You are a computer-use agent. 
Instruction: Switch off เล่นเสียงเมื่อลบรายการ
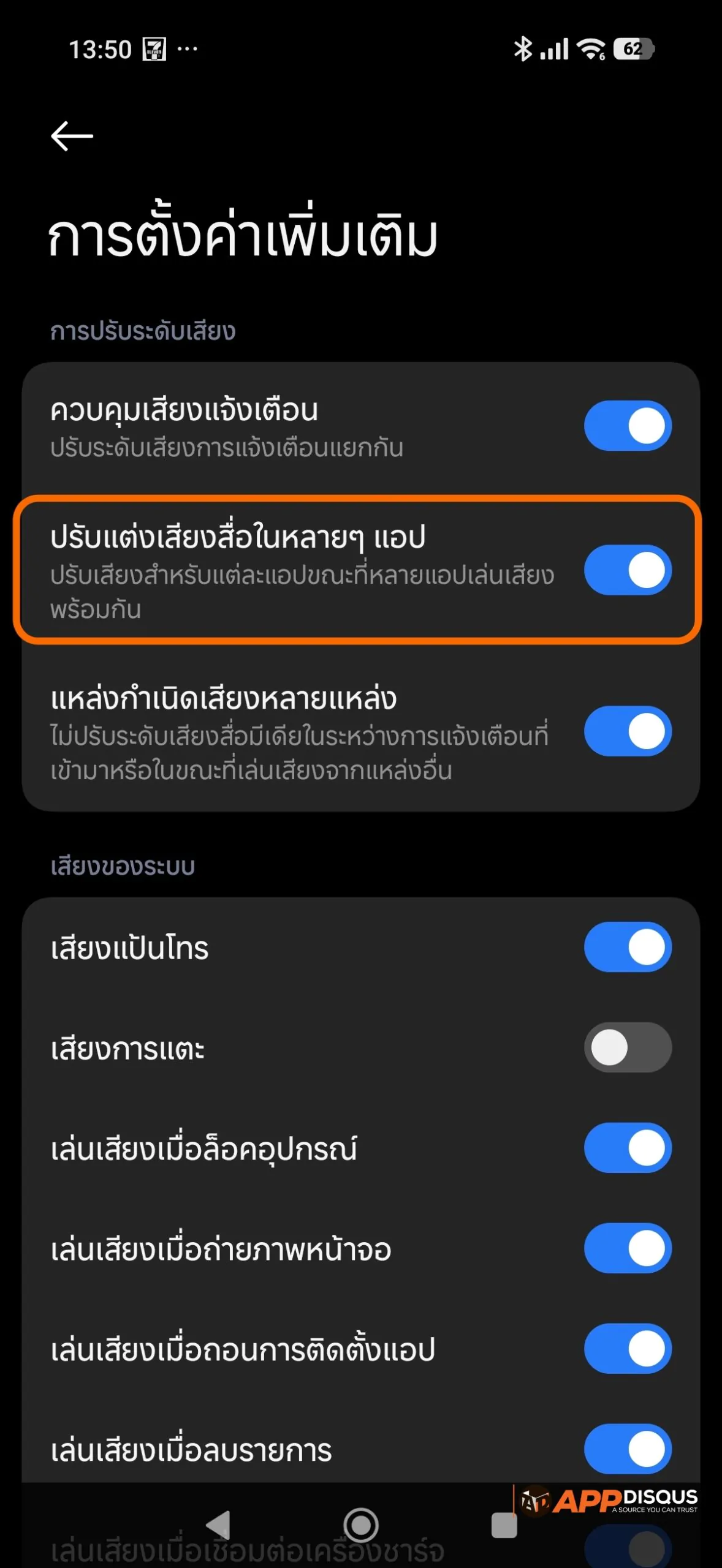[x=628, y=1449]
